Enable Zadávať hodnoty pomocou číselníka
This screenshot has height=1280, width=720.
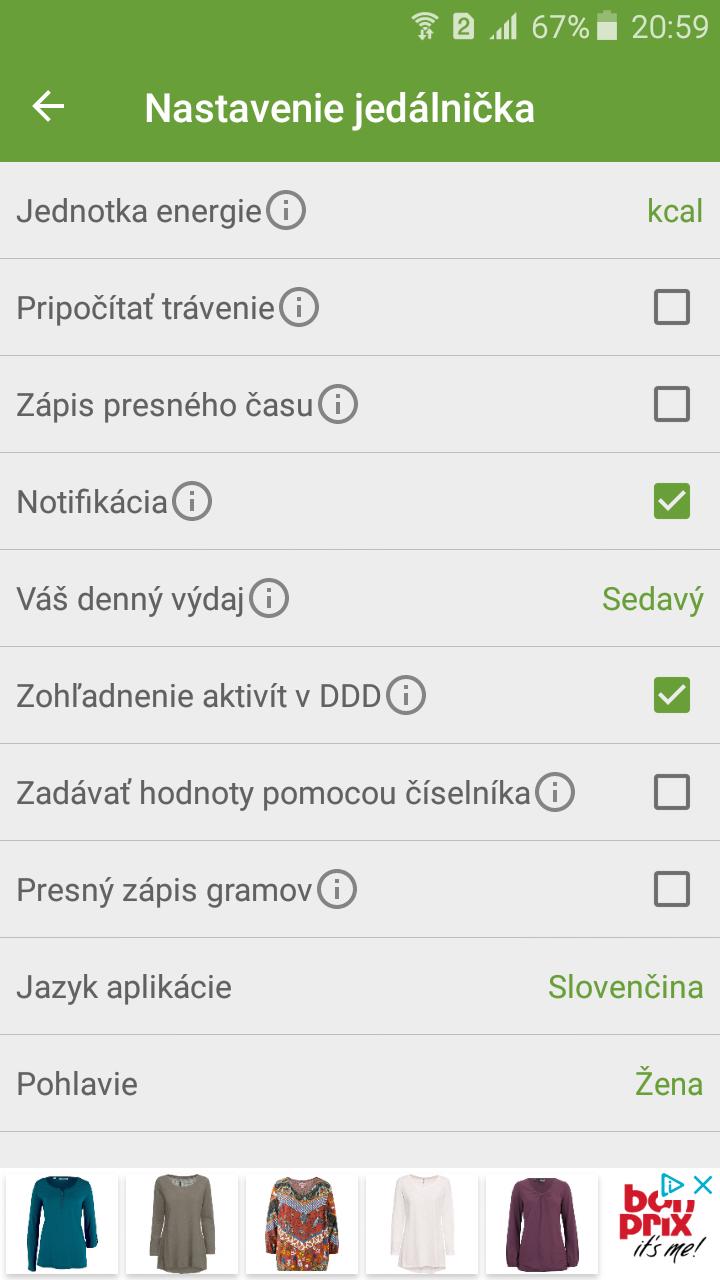[x=671, y=792]
